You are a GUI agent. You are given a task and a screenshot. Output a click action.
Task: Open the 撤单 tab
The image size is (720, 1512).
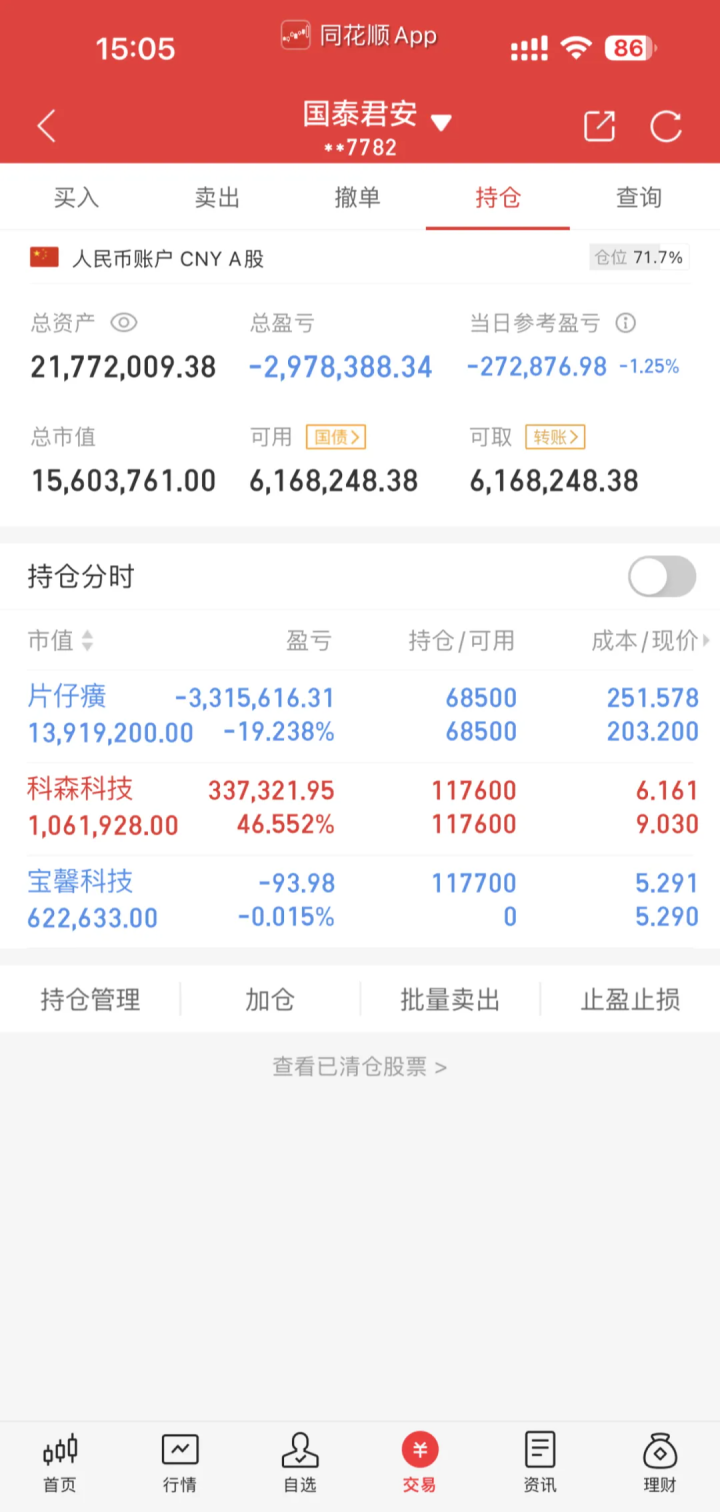click(x=357, y=198)
